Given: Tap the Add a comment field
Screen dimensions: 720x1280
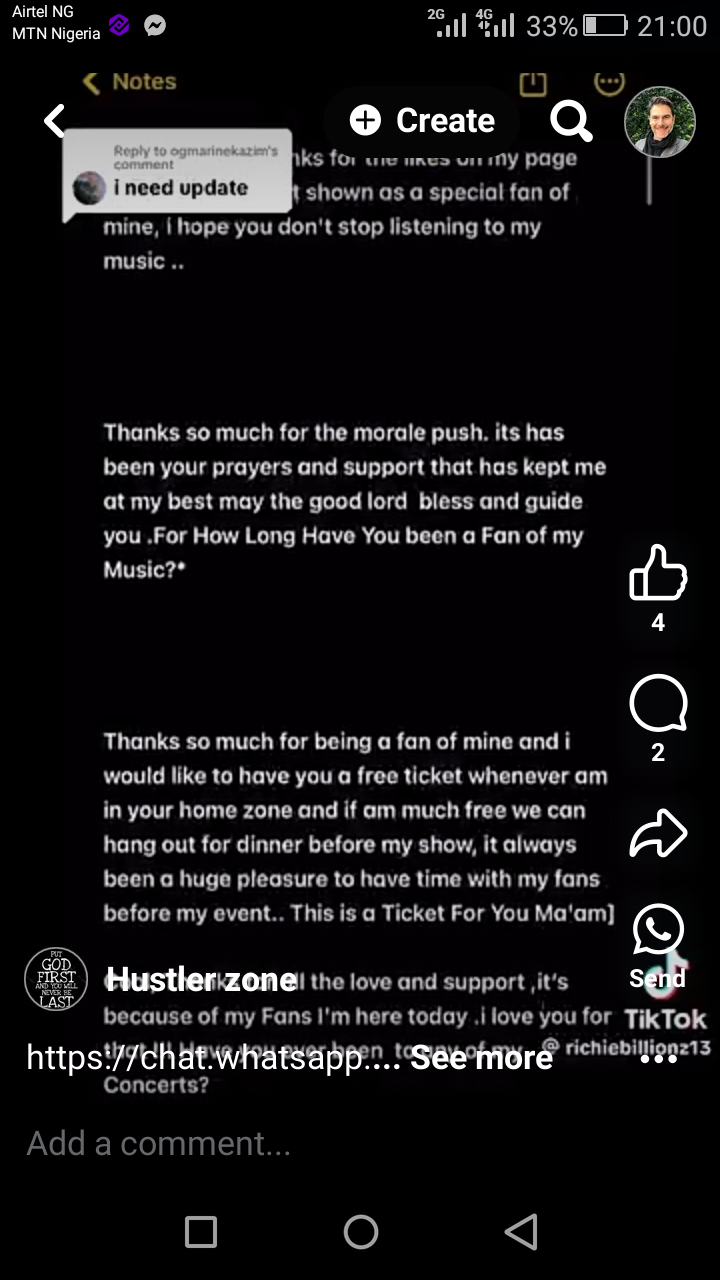Looking at the screenshot, I should [300, 1143].
